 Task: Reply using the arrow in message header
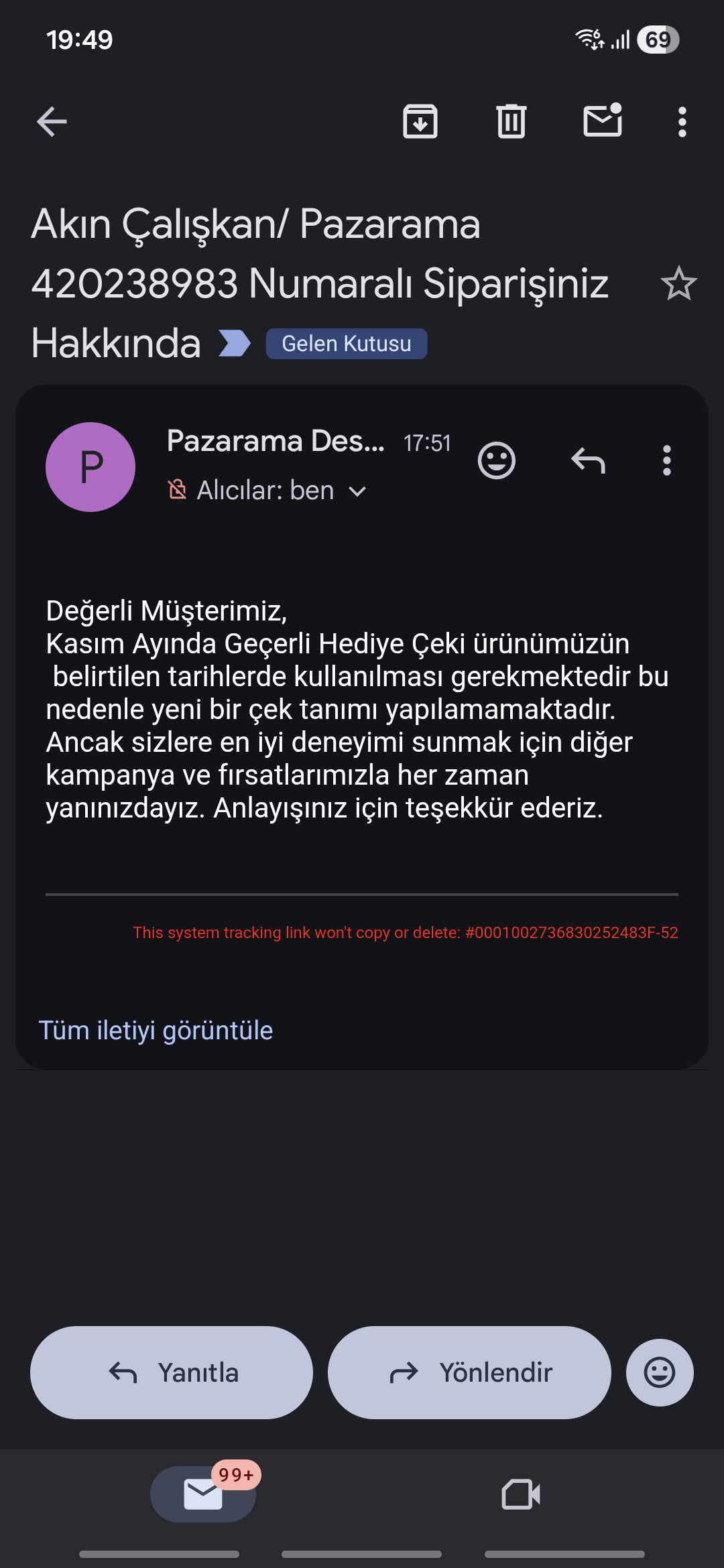(x=588, y=460)
